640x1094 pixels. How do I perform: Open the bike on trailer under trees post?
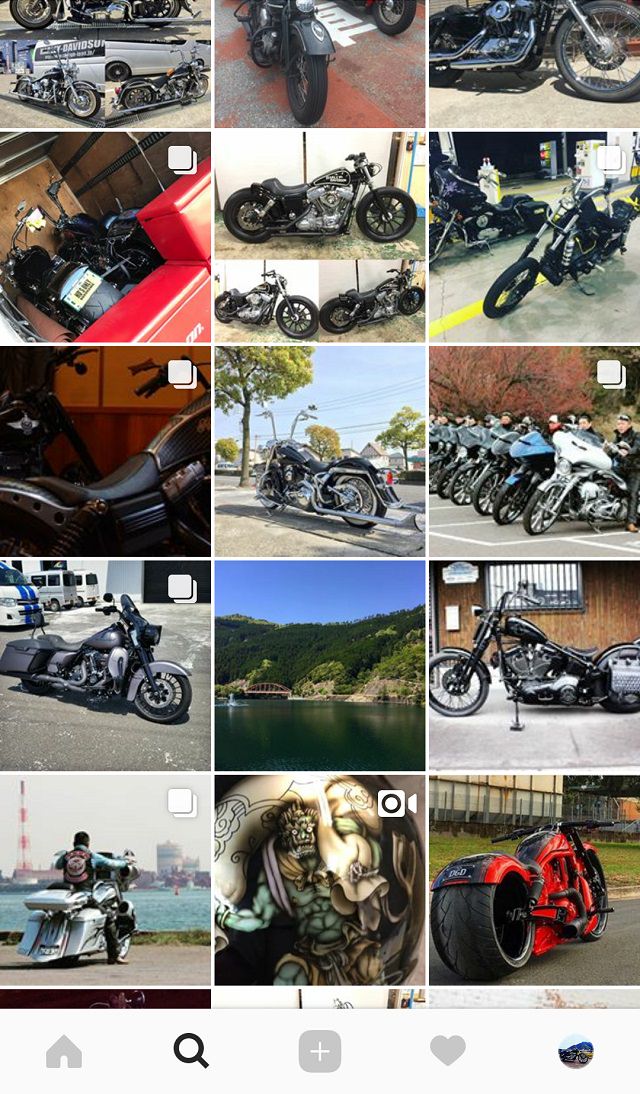click(x=319, y=451)
